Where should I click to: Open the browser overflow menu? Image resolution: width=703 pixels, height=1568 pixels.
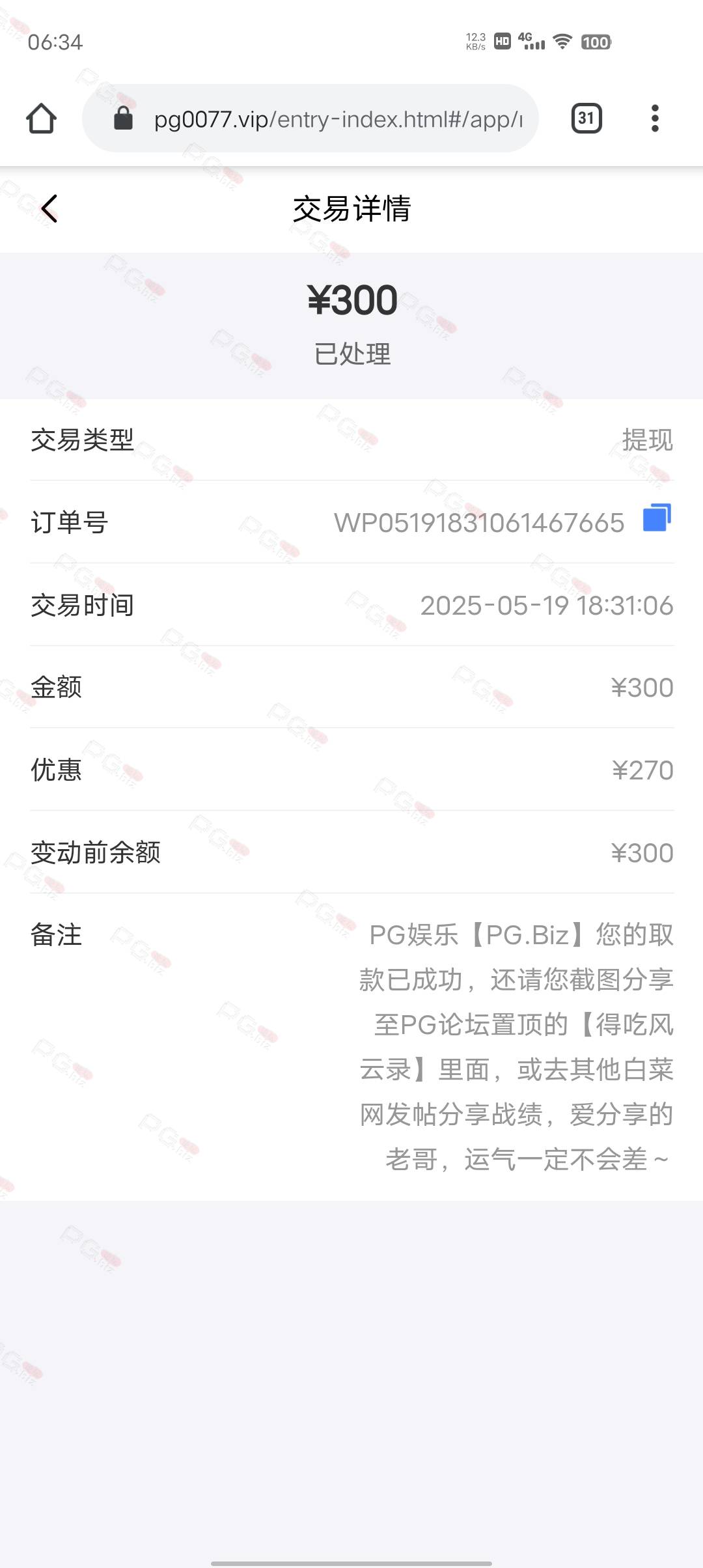coord(655,119)
